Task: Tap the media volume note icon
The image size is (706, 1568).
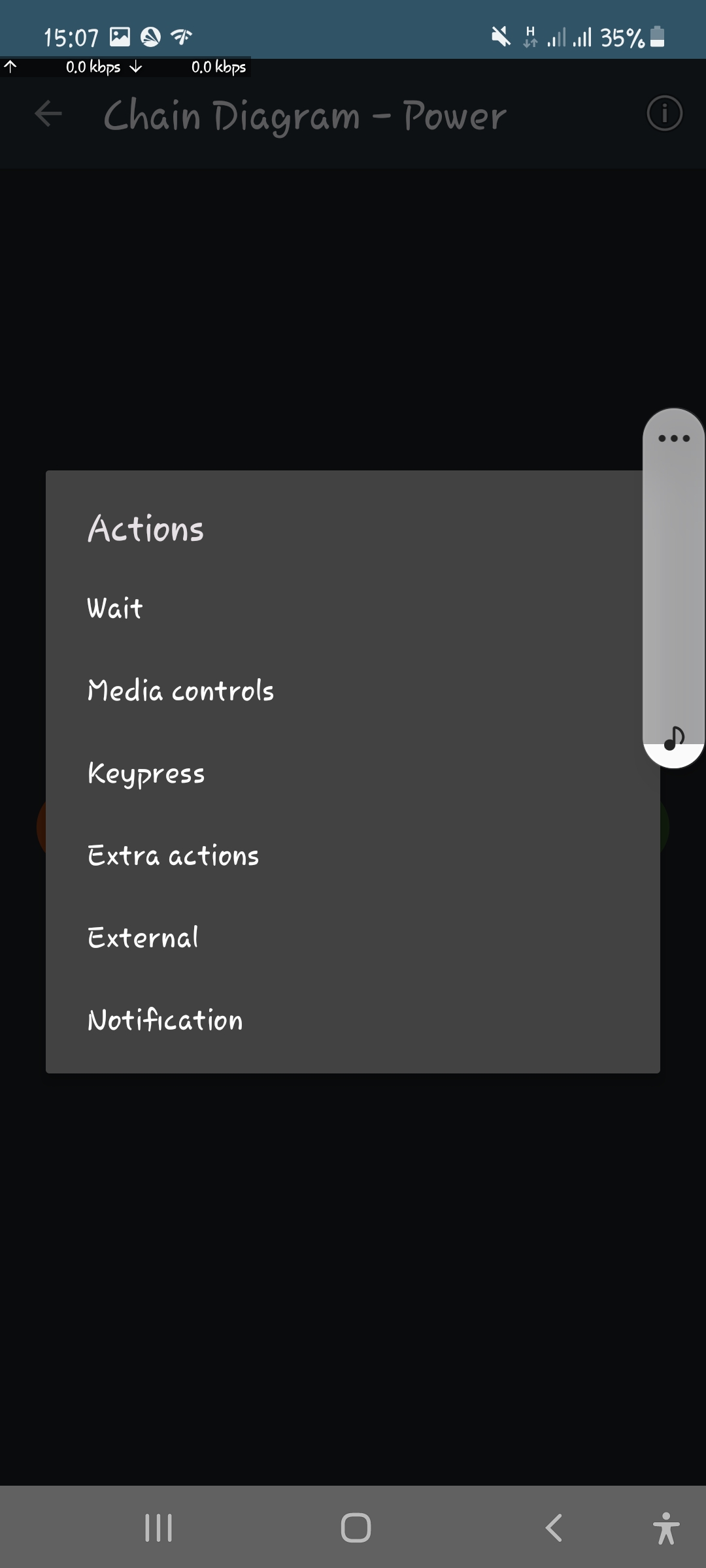Action: (674, 739)
